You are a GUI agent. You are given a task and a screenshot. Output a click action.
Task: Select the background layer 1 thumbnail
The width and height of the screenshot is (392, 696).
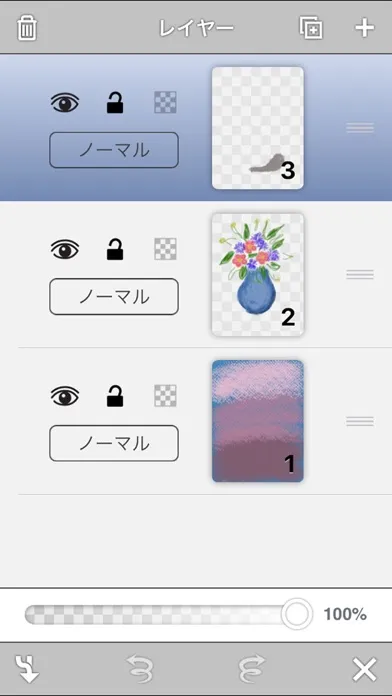[258, 421]
